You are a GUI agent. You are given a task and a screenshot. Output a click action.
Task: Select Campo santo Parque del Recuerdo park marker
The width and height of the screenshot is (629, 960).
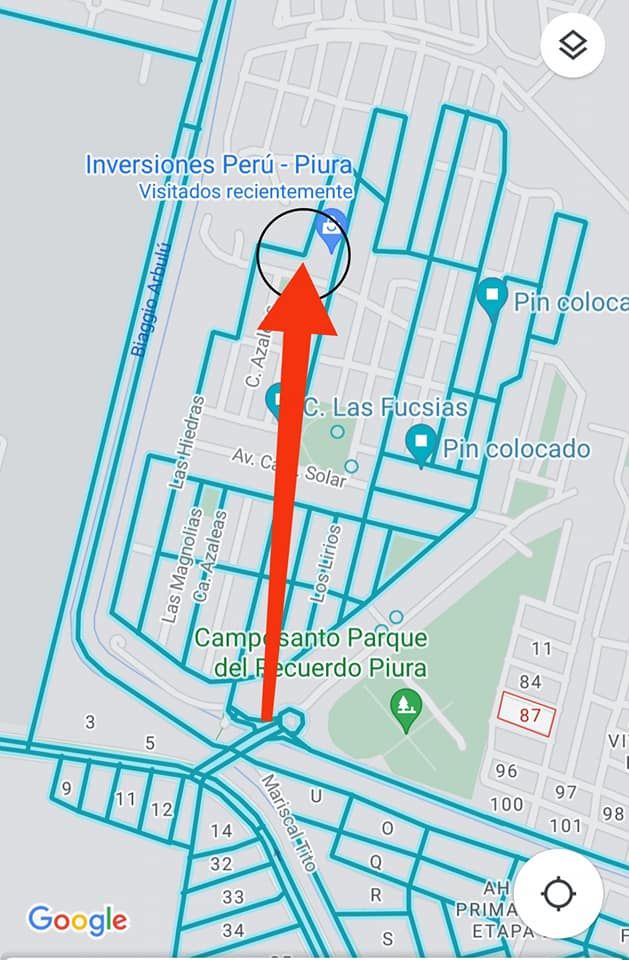tap(405, 710)
